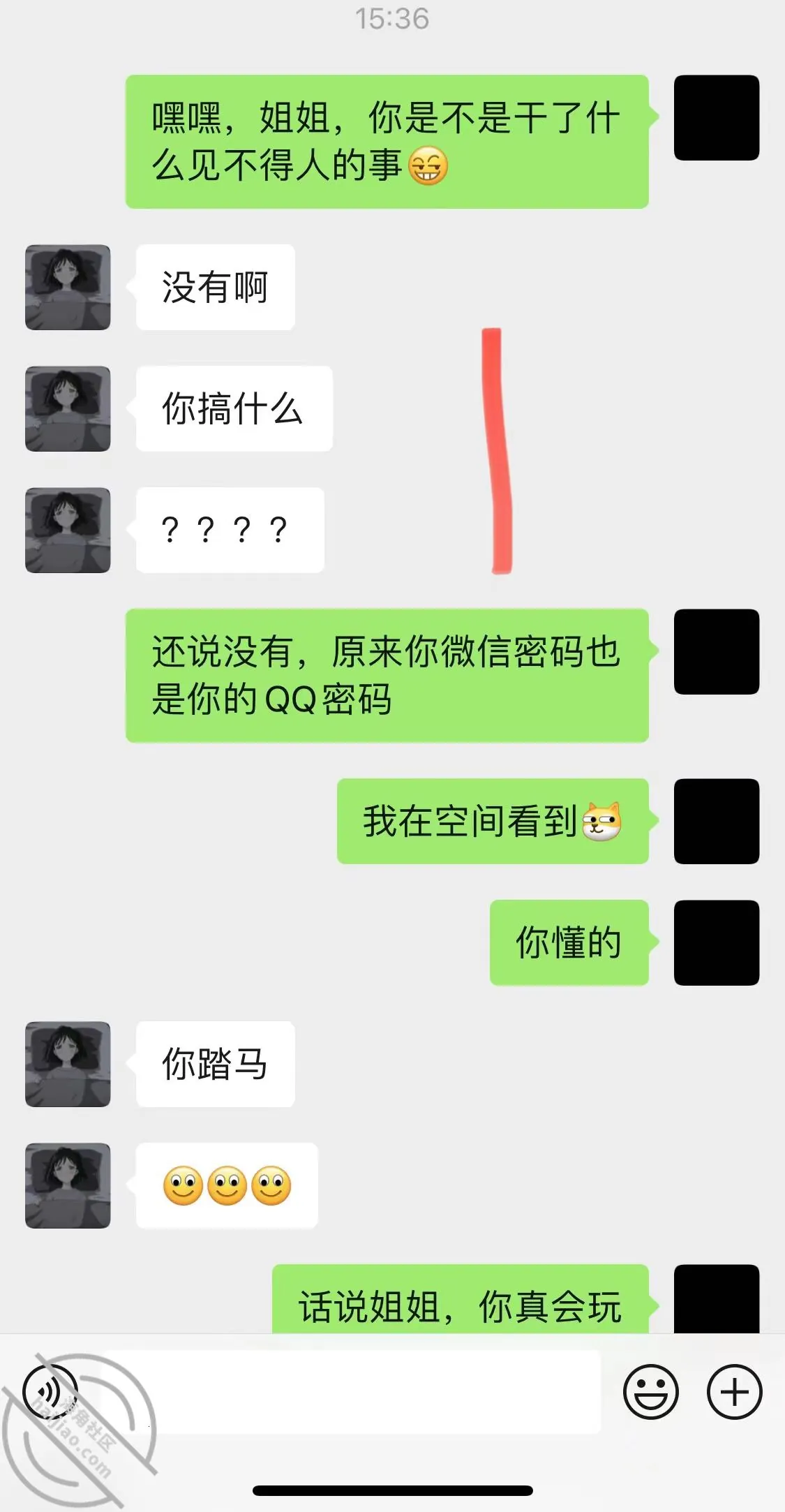
Task: Open the emoji sticker panel
Action: coord(650,1392)
